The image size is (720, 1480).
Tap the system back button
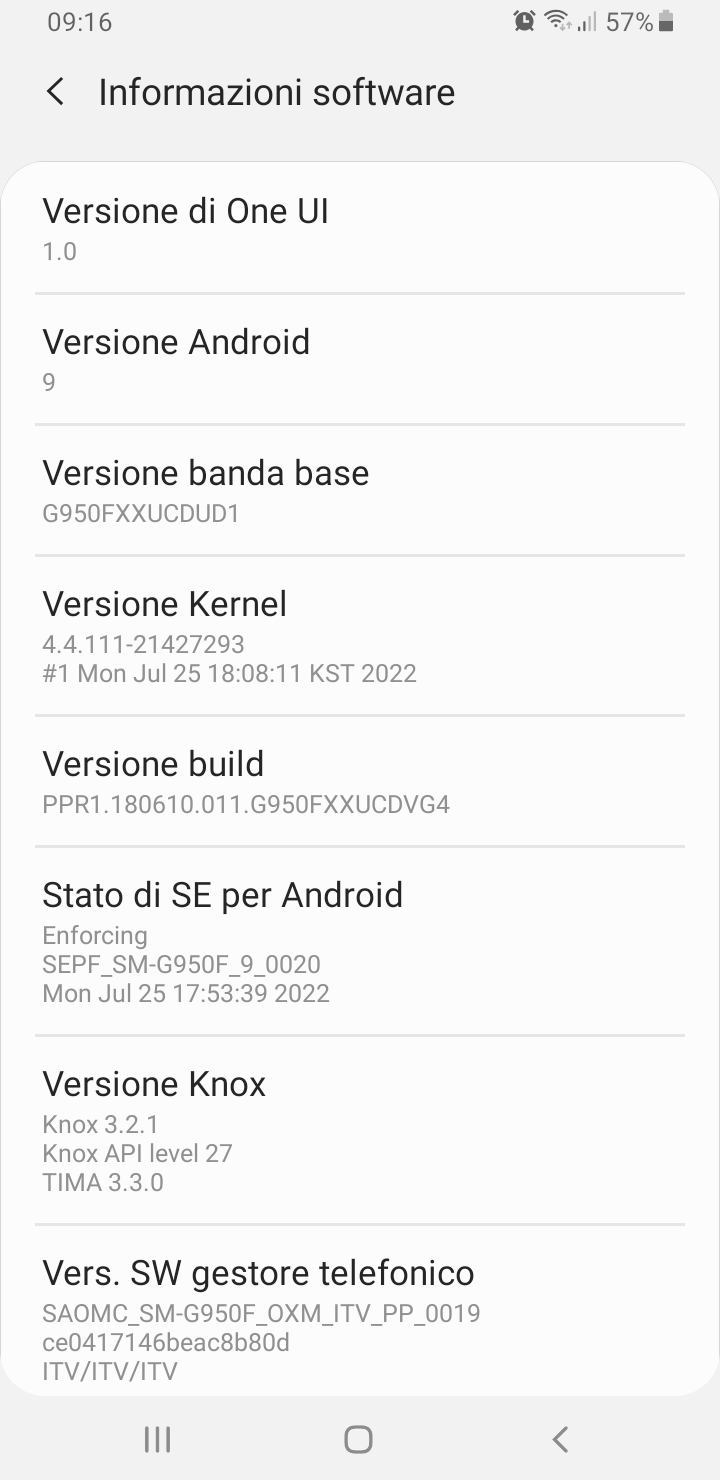pos(560,1439)
